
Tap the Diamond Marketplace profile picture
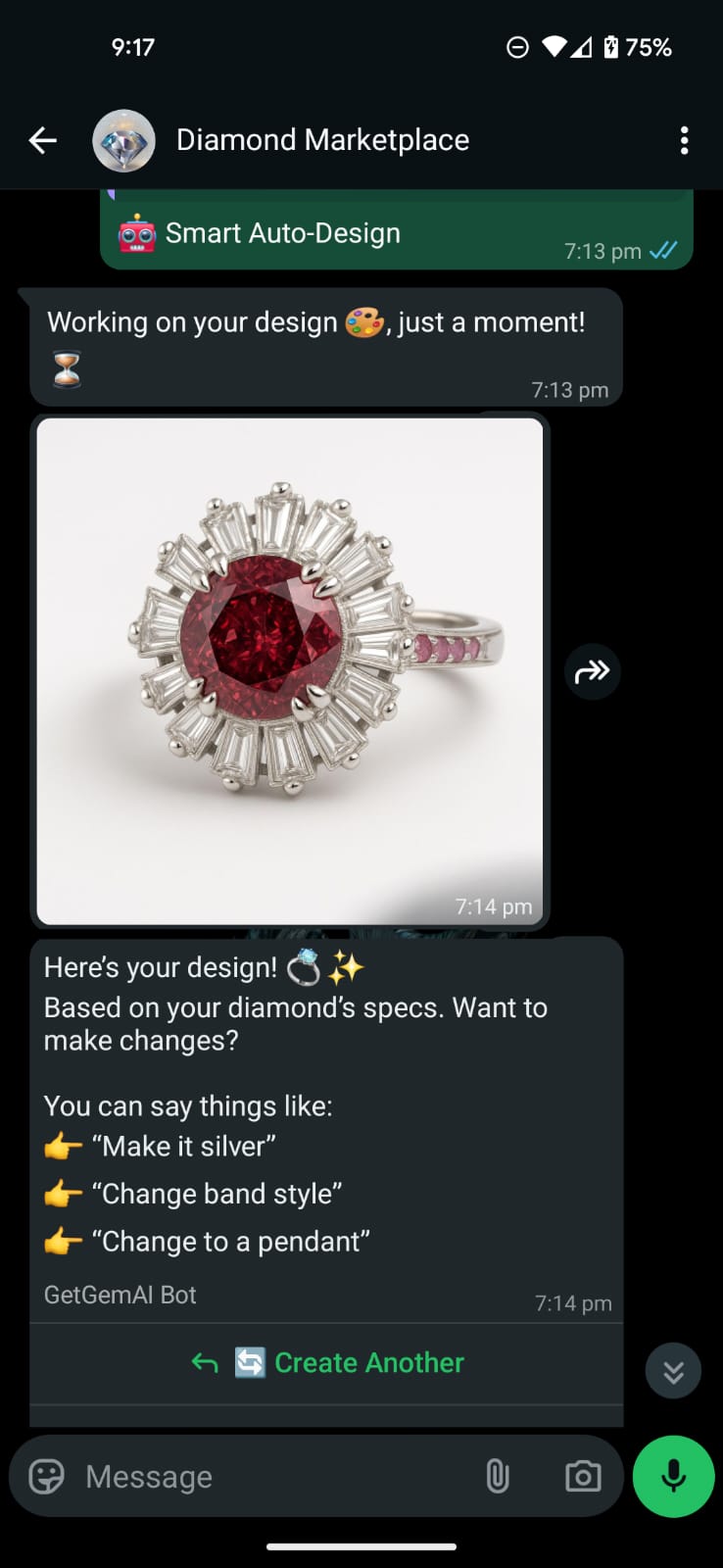[123, 140]
